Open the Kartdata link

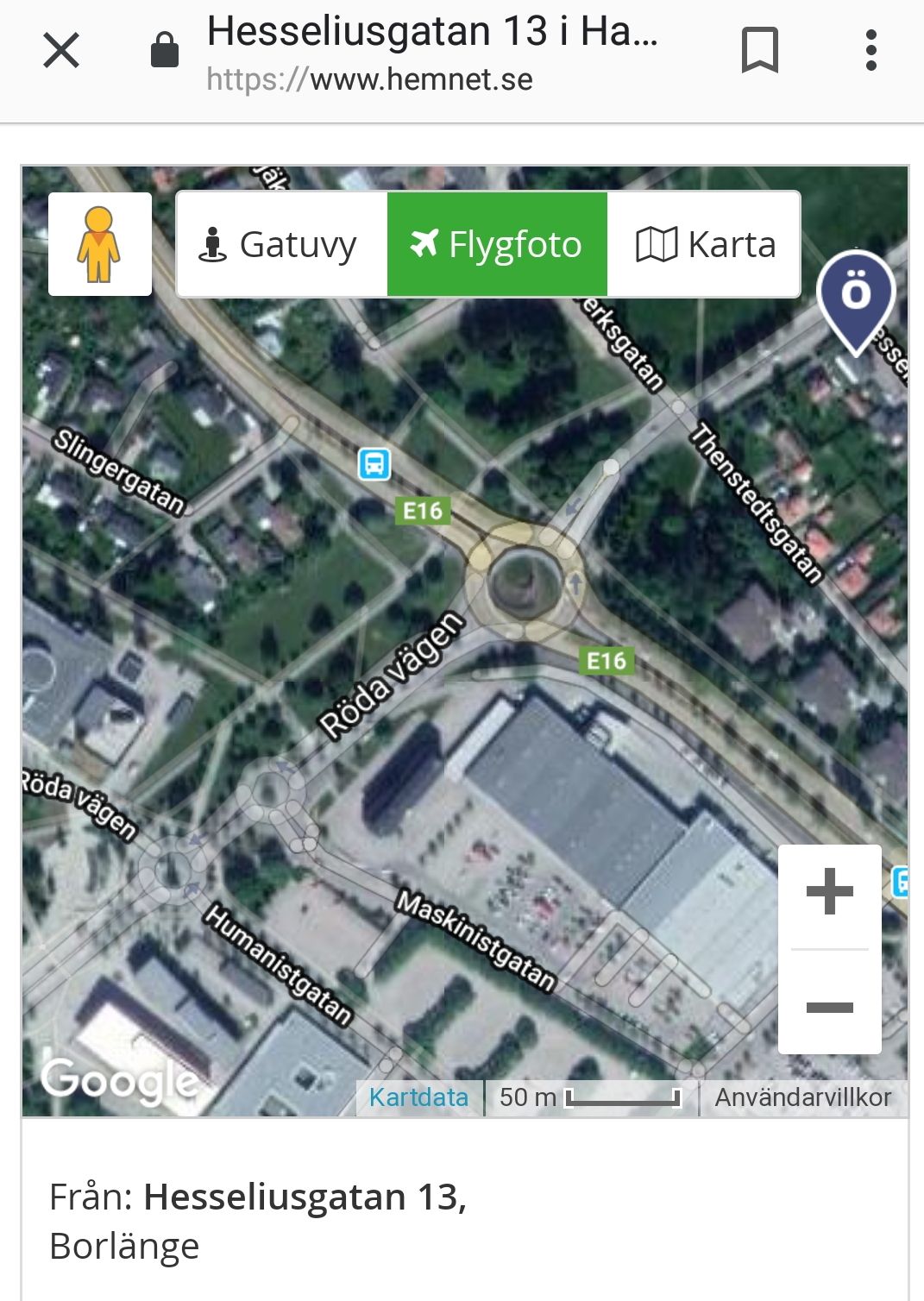click(418, 1097)
